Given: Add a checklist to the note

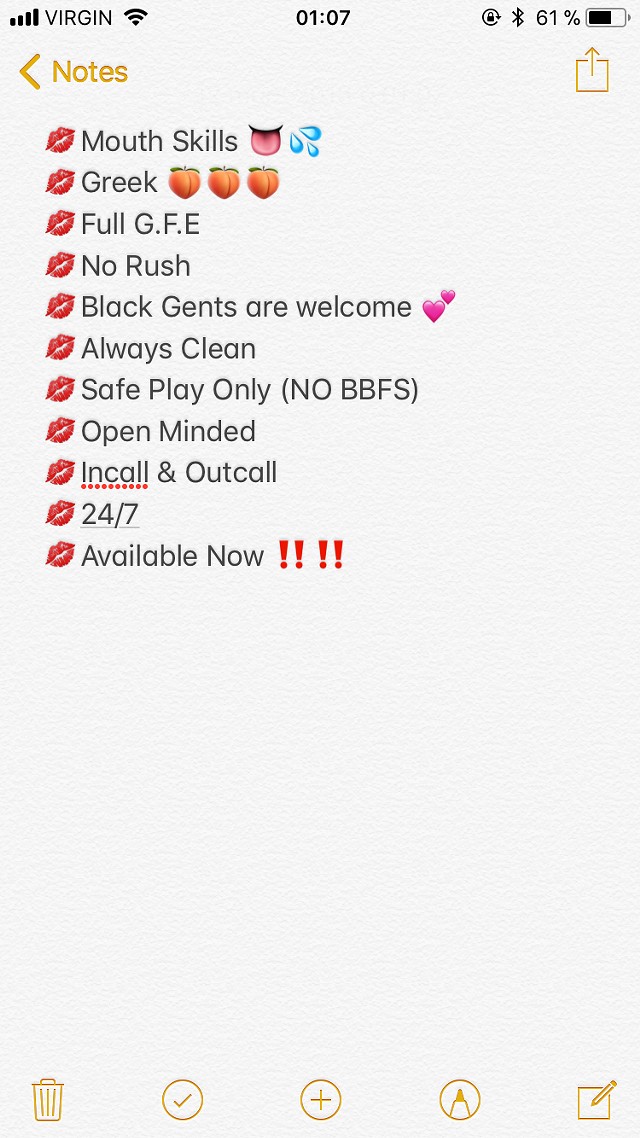Looking at the screenshot, I should [182, 1100].
